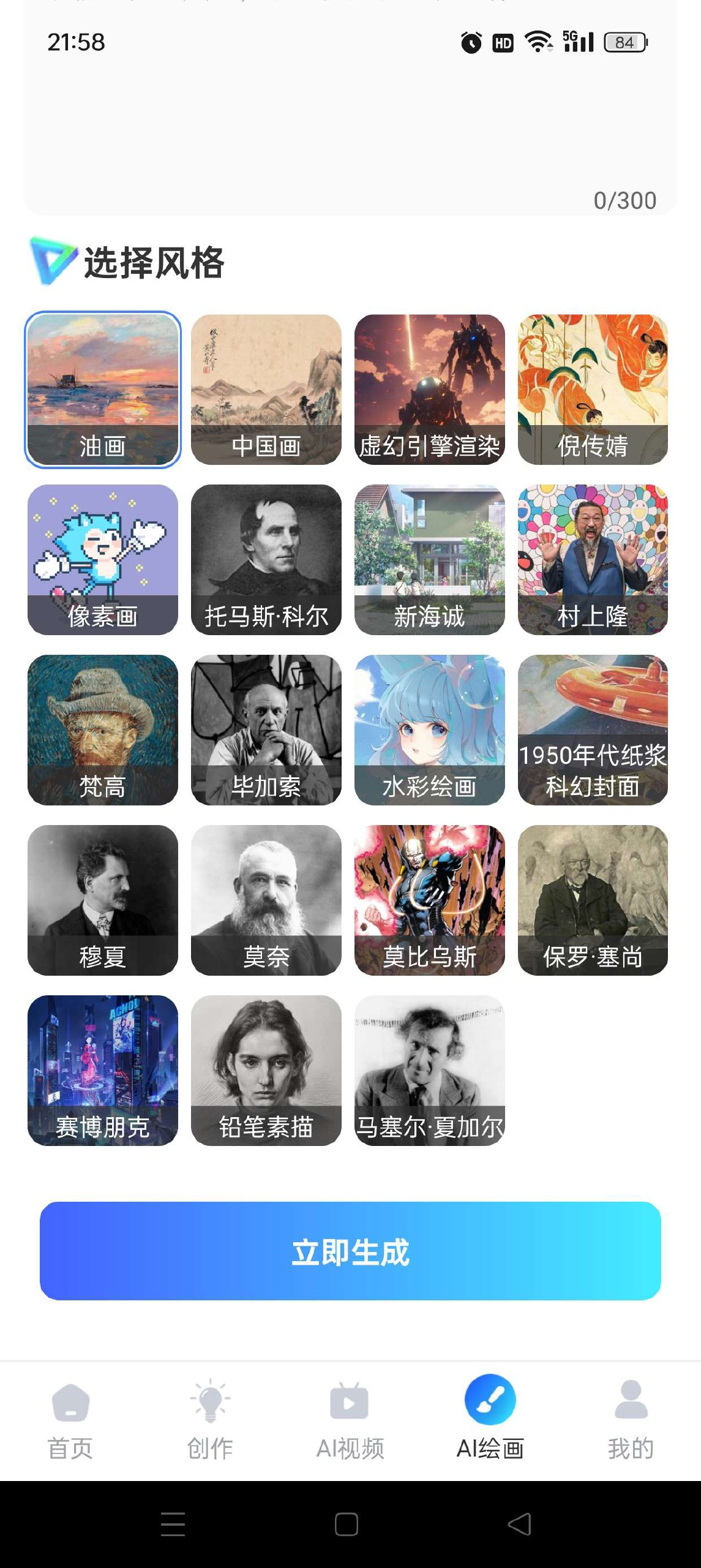Select the 新海诚 style
The width and height of the screenshot is (701, 1568).
click(x=429, y=559)
